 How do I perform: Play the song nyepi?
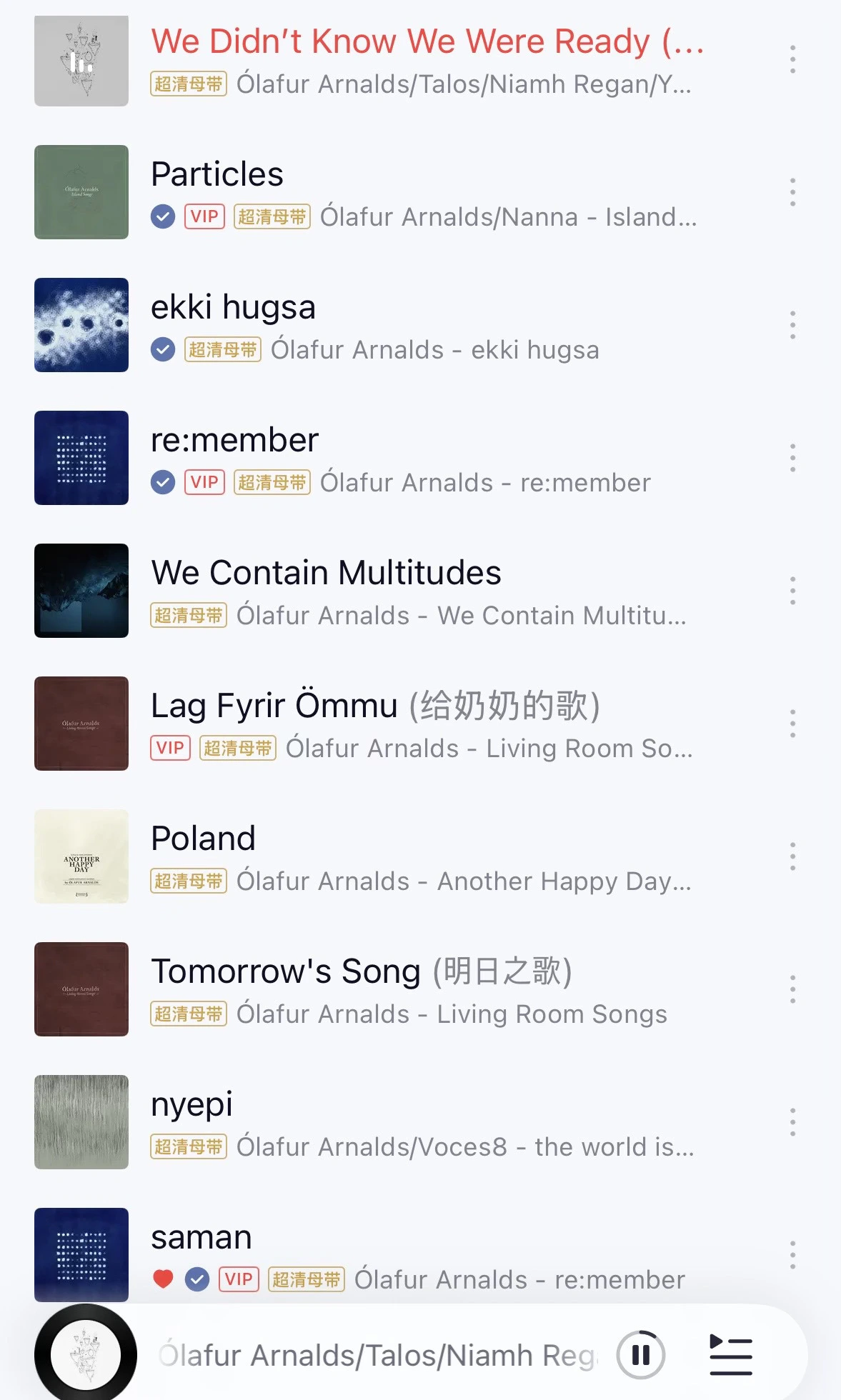click(x=191, y=1105)
